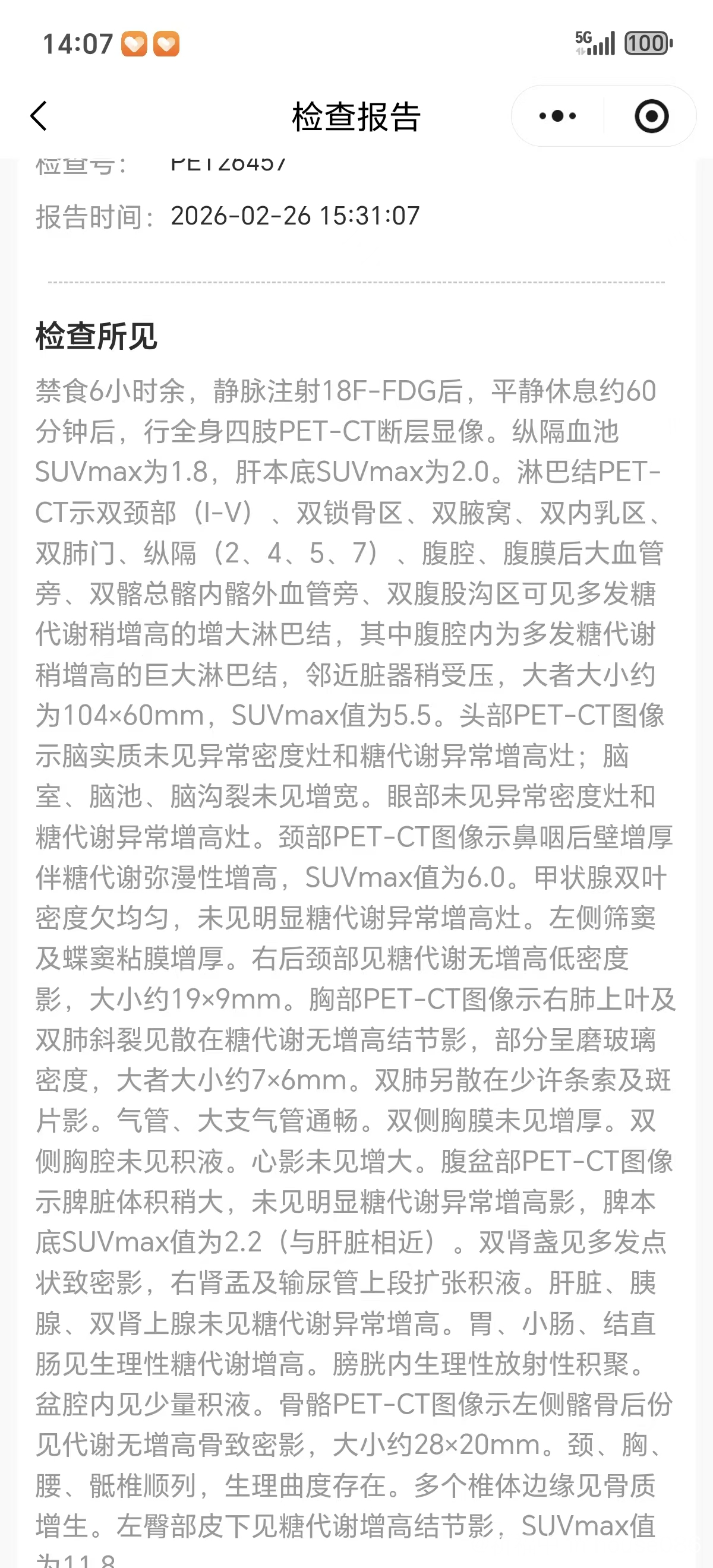Go back from the 检查报告 page
Image resolution: width=713 pixels, height=1568 pixels.
pyautogui.click(x=39, y=116)
